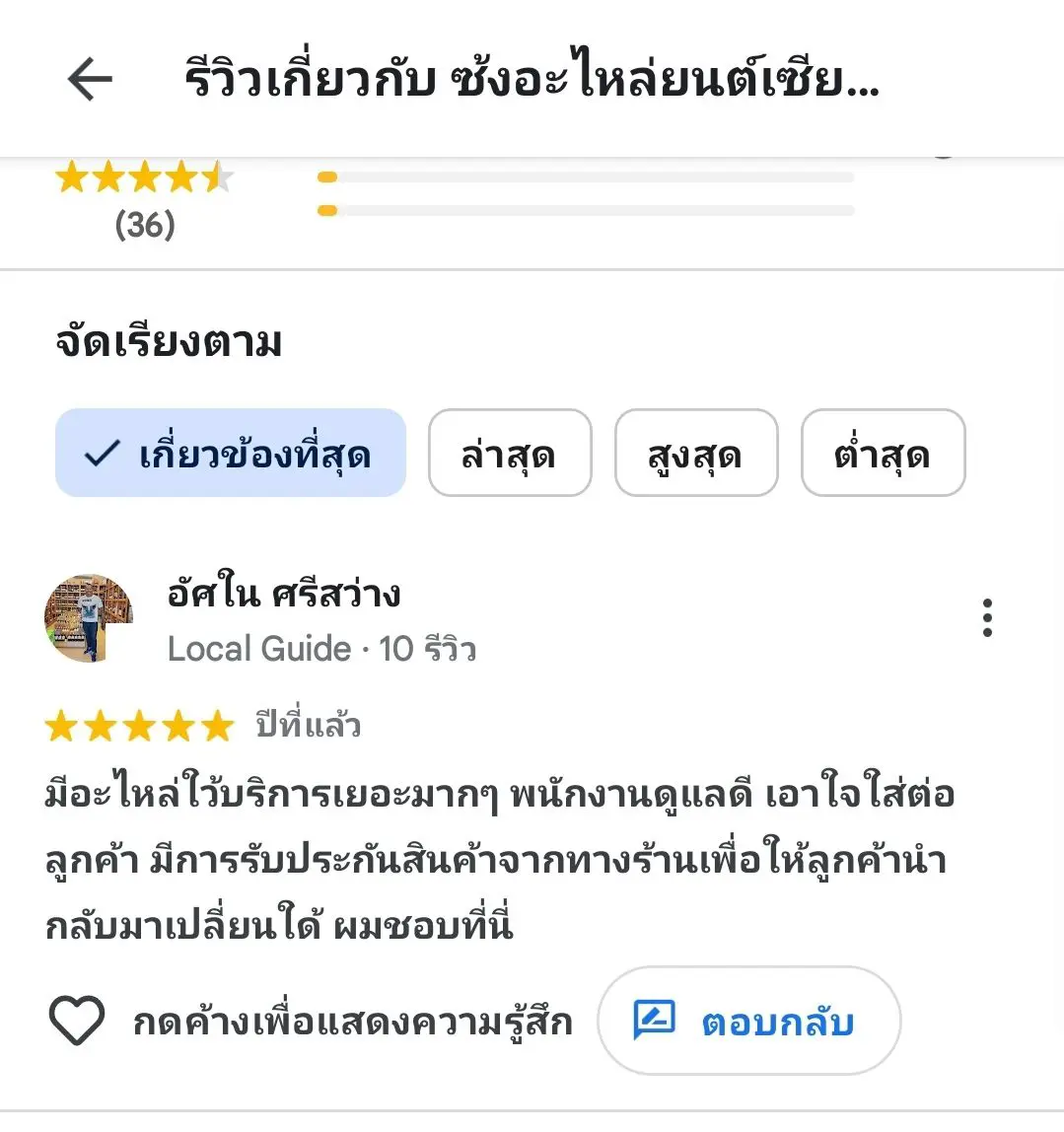Sort reviews by ล่าสุด

pos(509,454)
